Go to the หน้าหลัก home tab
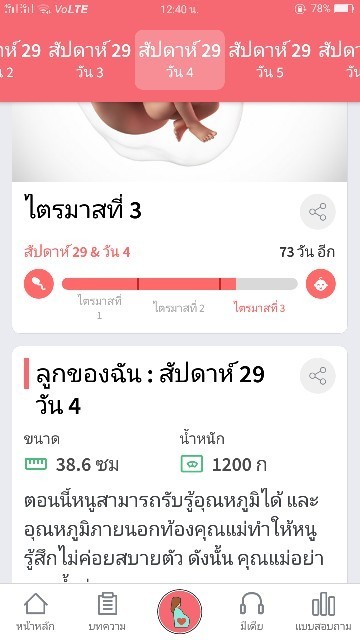360x640 pixels. point(36,612)
